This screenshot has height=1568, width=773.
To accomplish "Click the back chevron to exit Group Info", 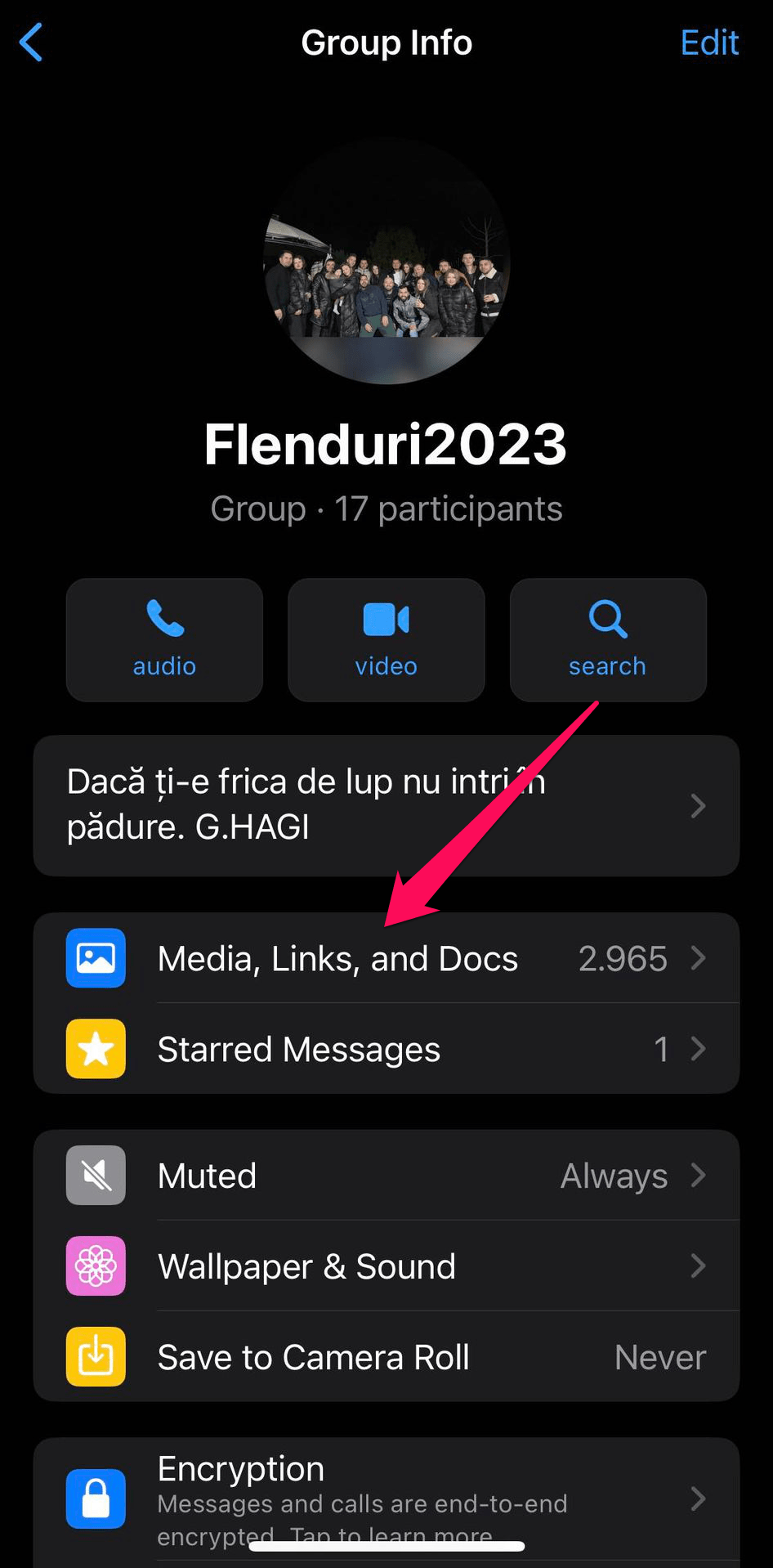I will click(x=31, y=43).
